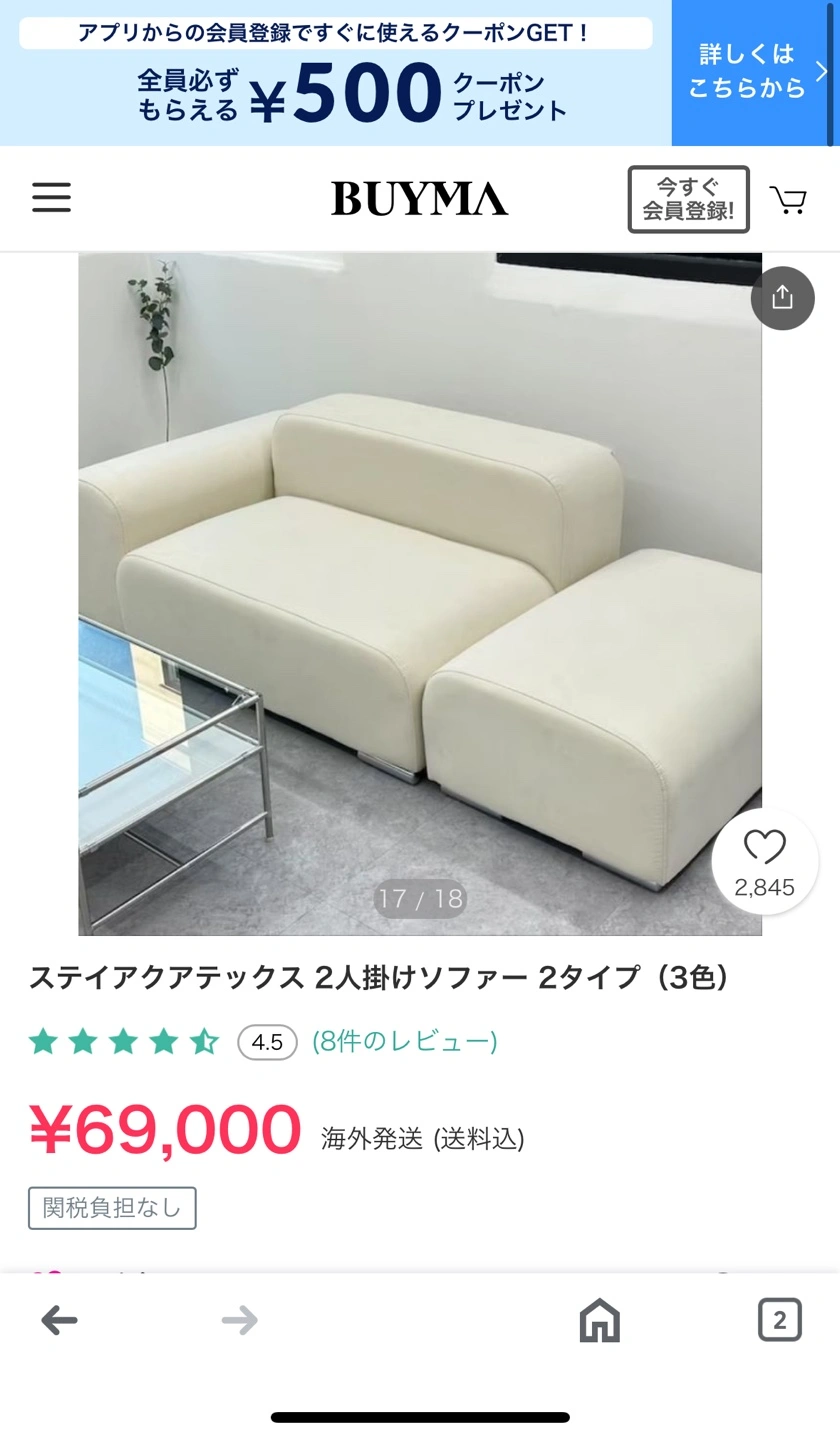Add the sofa to favorites with the heart
Viewport: 840px width, 1440px height.
pyautogui.click(x=765, y=862)
